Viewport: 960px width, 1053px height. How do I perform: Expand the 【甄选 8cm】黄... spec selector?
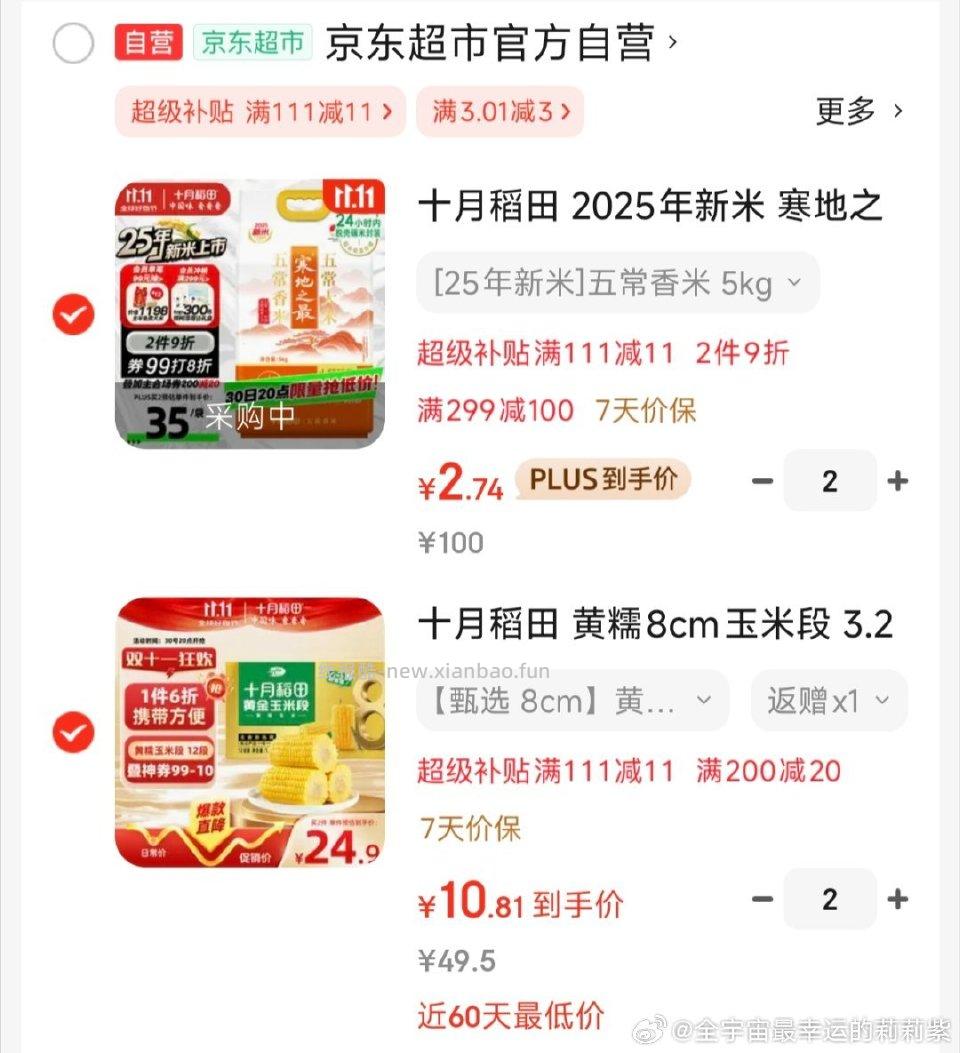571,700
